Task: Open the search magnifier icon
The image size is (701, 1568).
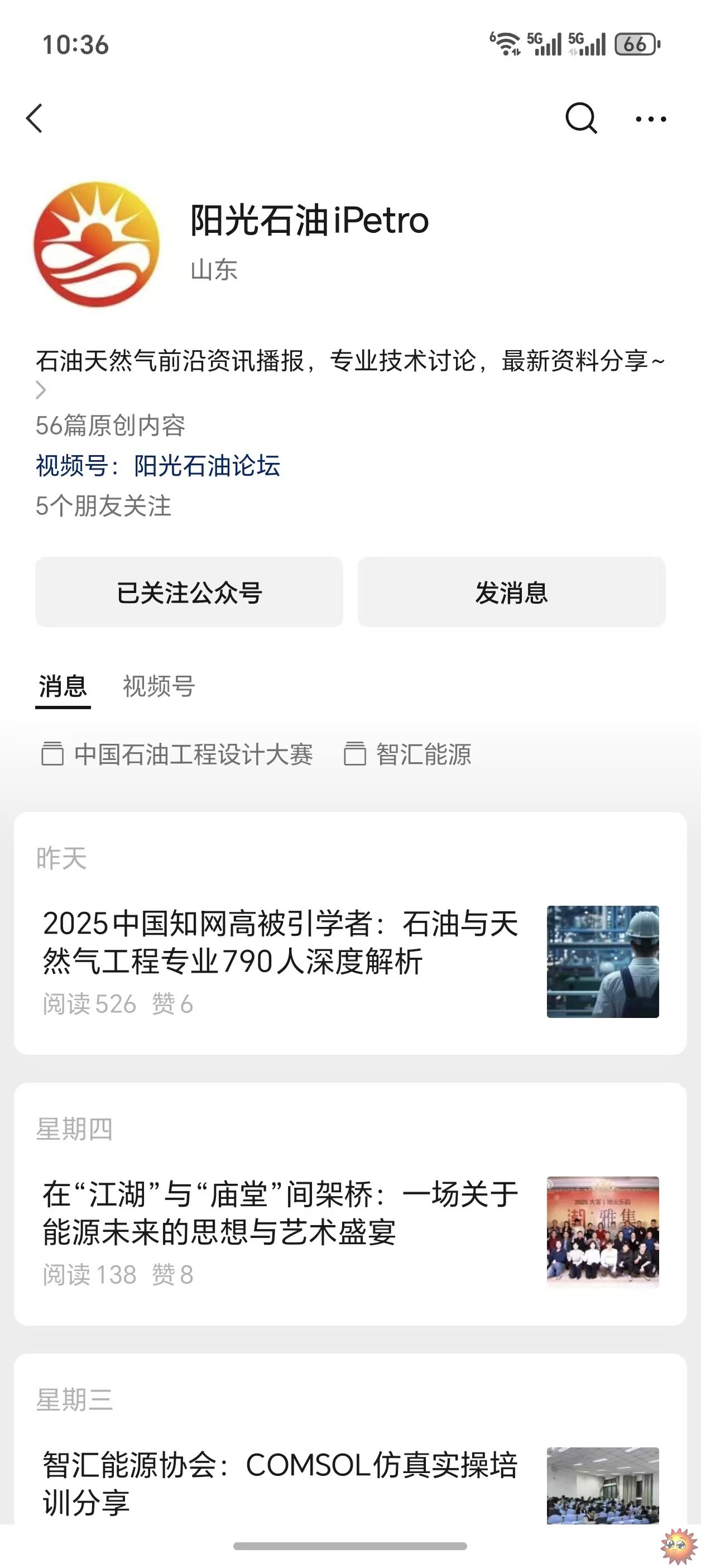Action: (580, 117)
